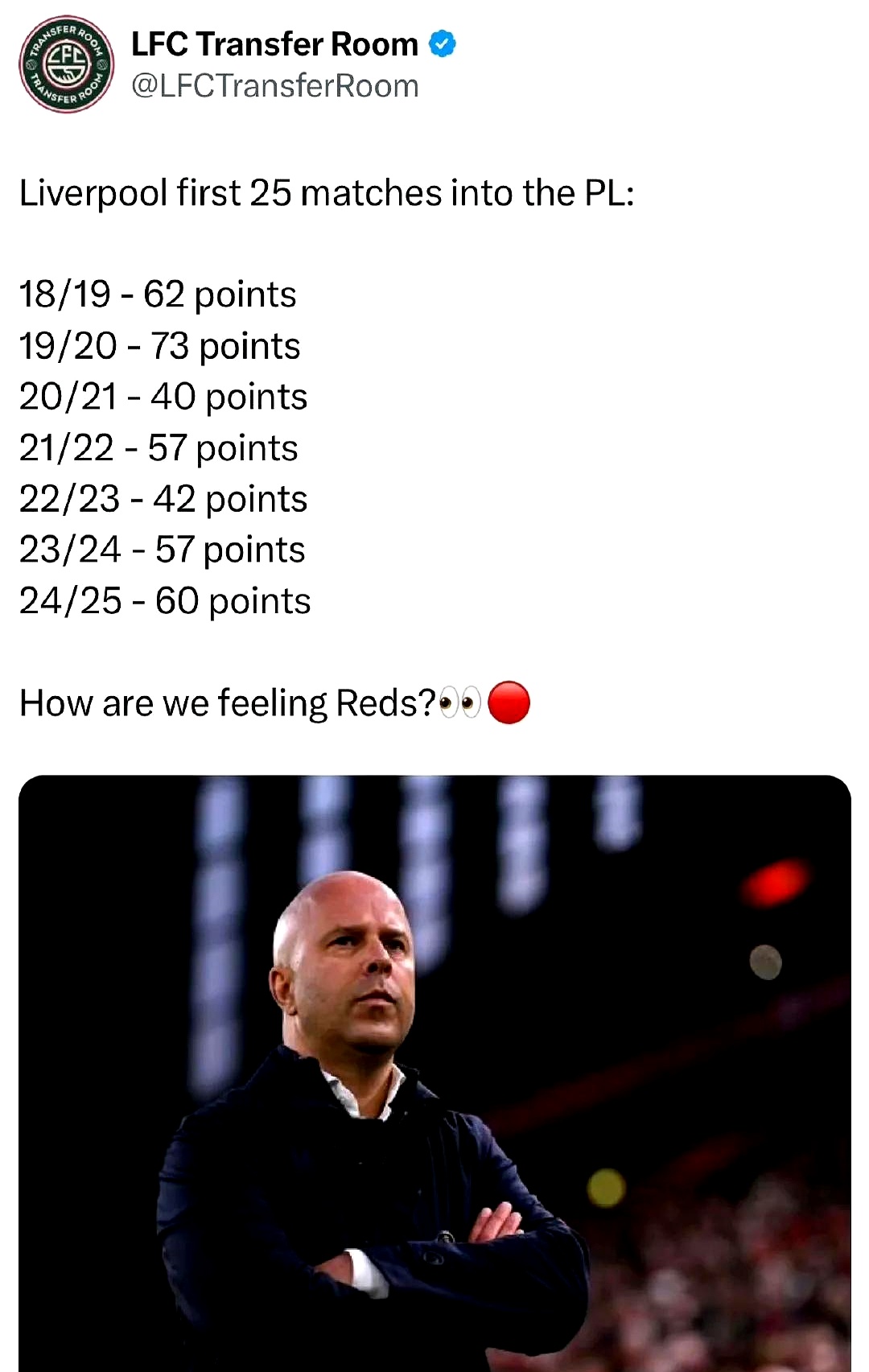This screenshot has width=869, height=1372.
Task: Open LFC Transfer Room profile avatar
Action: (x=67, y=64)
